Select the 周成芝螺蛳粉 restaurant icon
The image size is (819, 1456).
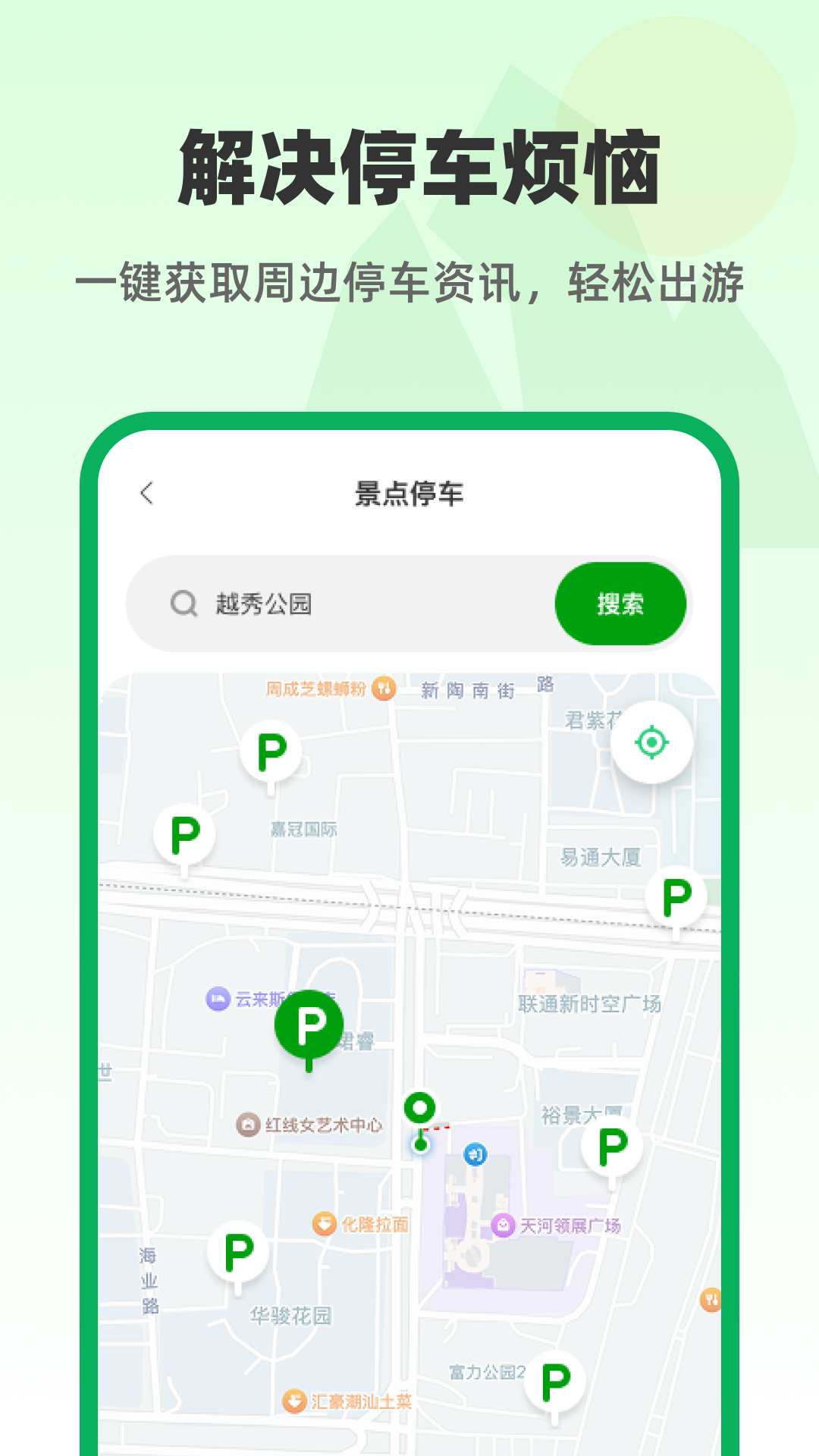tap(385, 689)
